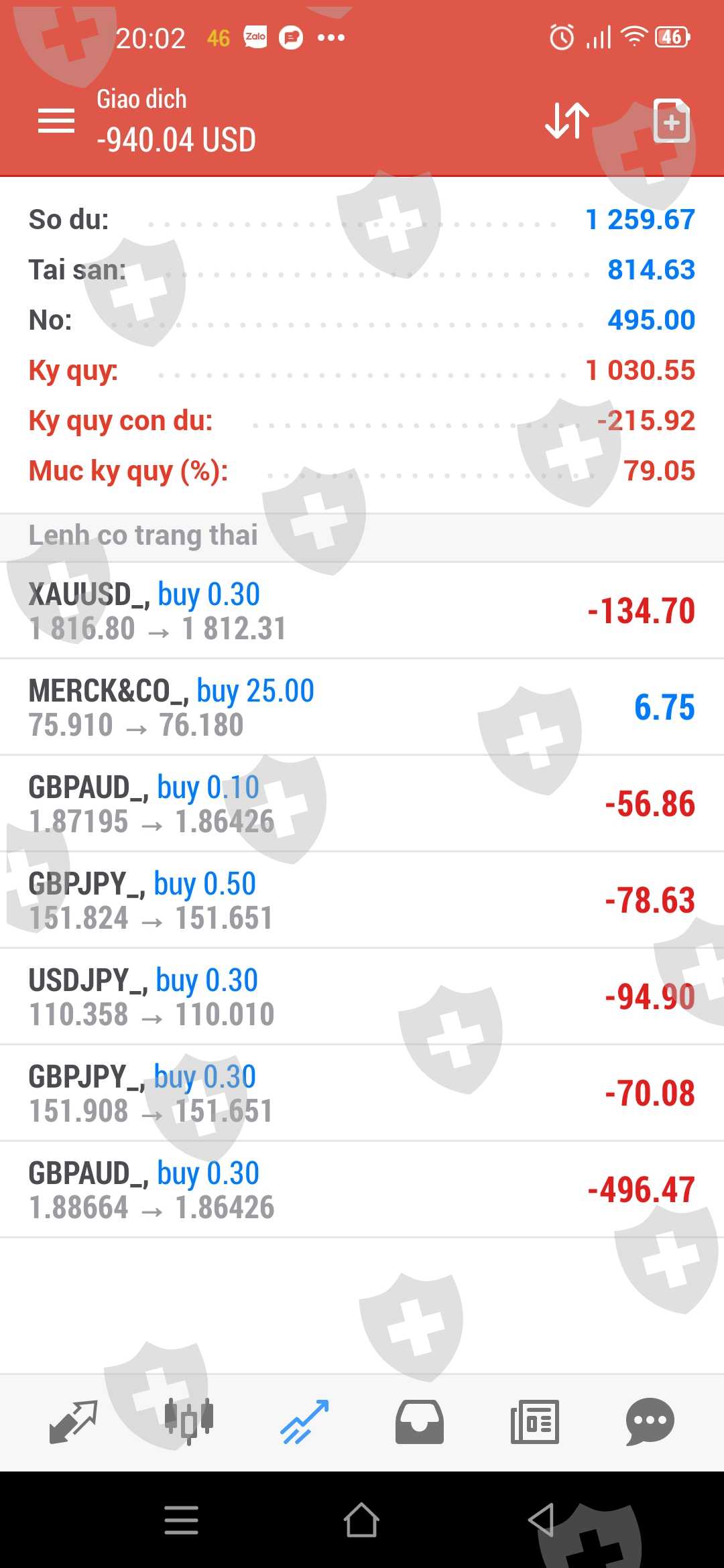Open the hamburger drawer menu

pos(56,121)
